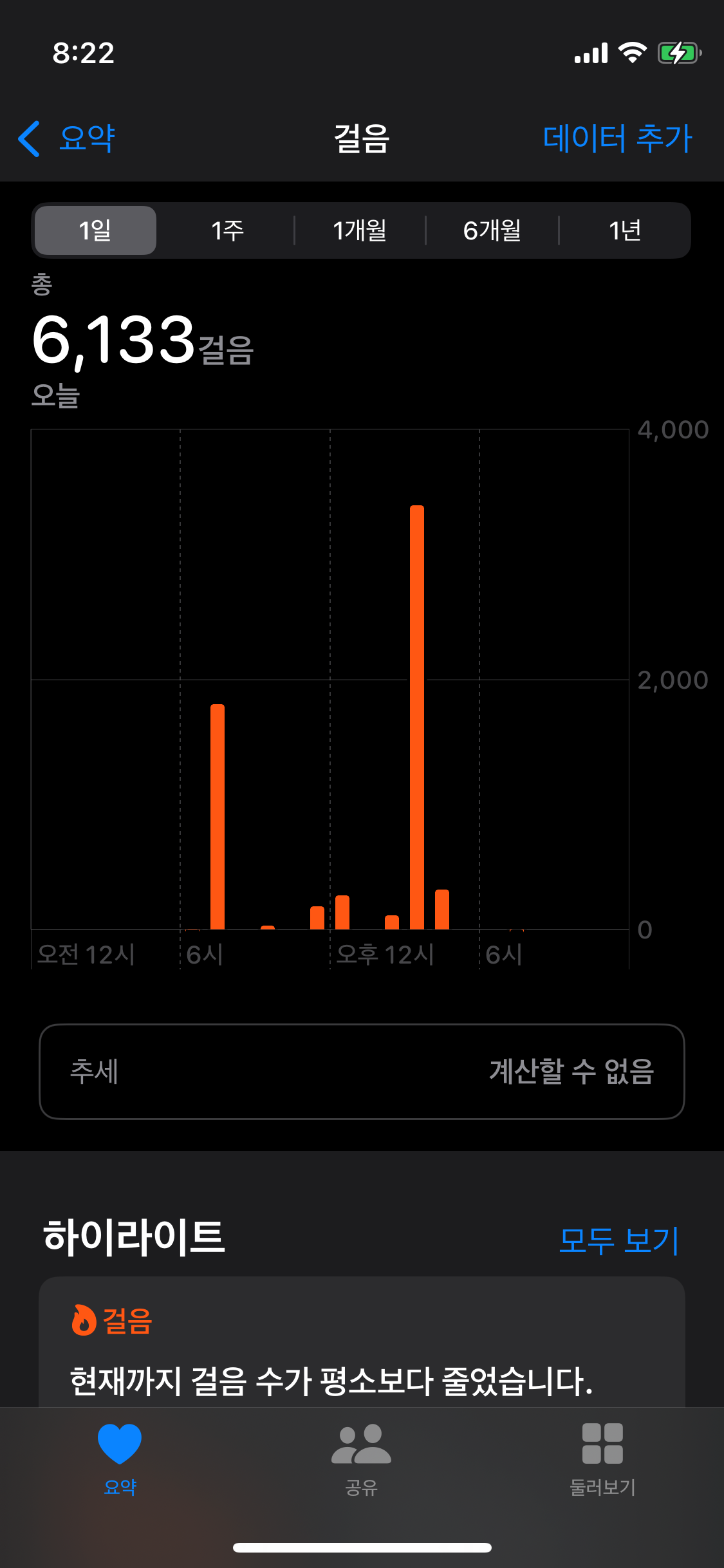The image size is (724, 1568).
Task: Show the 6개월 step chart
Action: click(492, 230)
